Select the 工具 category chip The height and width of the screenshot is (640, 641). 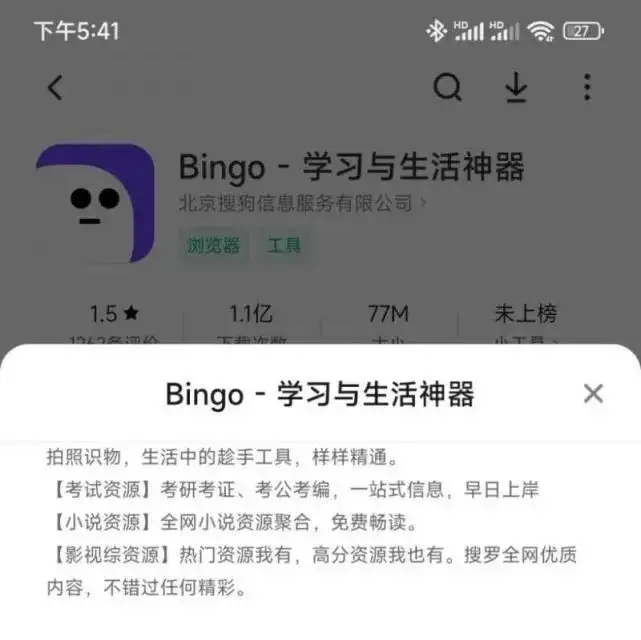pos(284,245)
